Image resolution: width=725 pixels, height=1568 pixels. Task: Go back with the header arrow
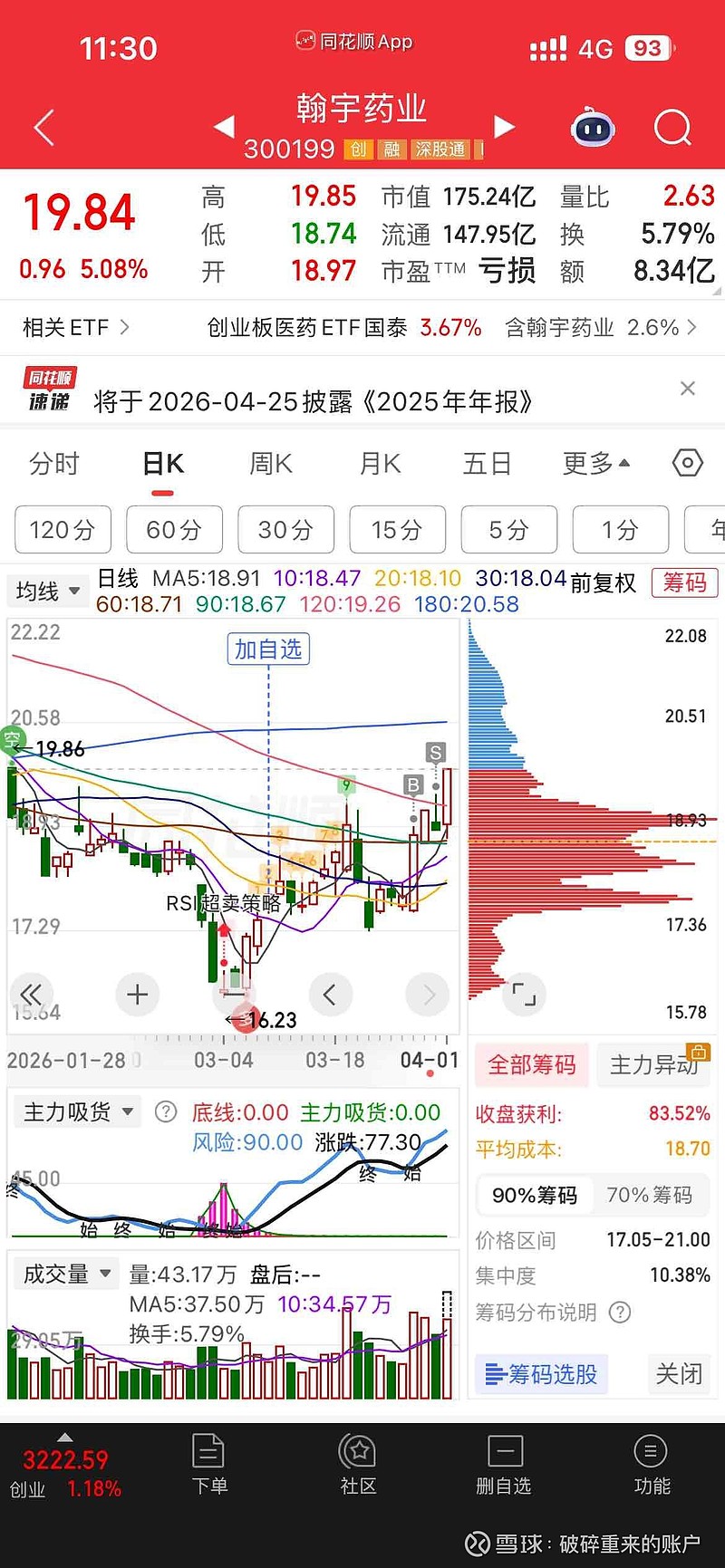pos(44,128)
